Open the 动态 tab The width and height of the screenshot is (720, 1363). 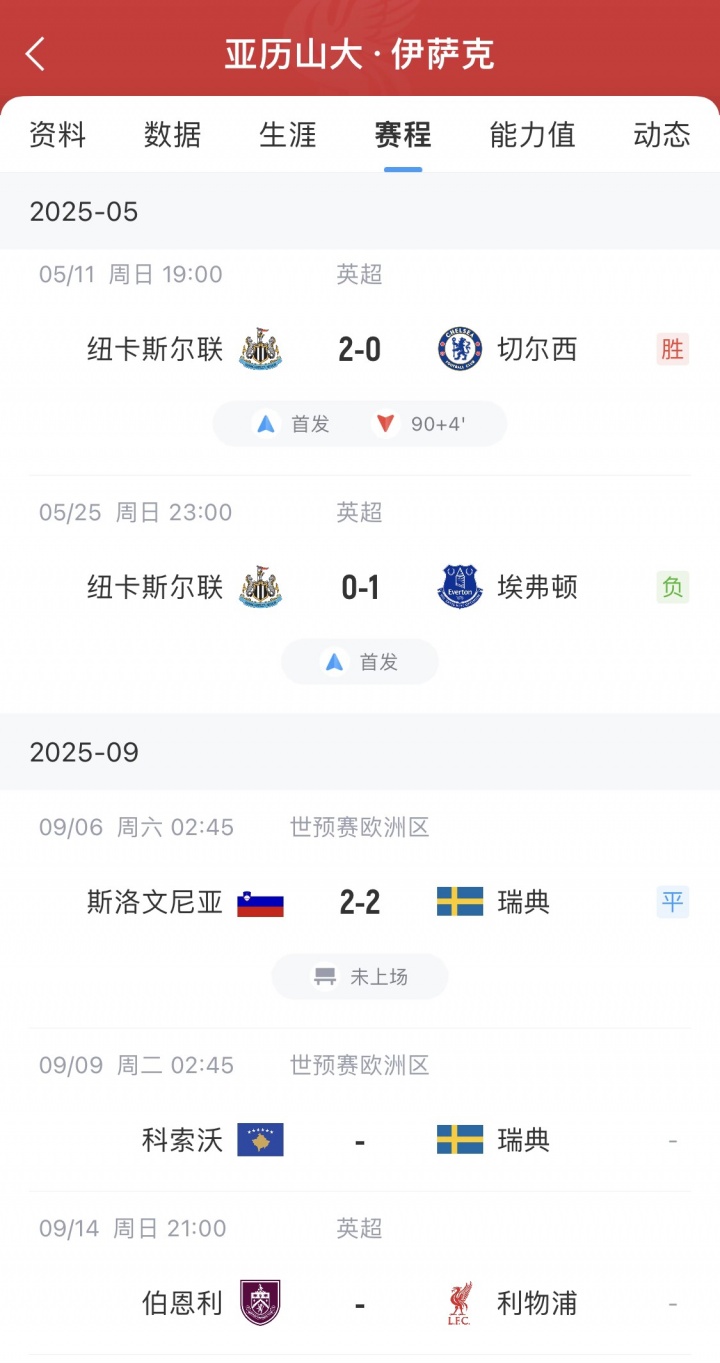(661, 134)
